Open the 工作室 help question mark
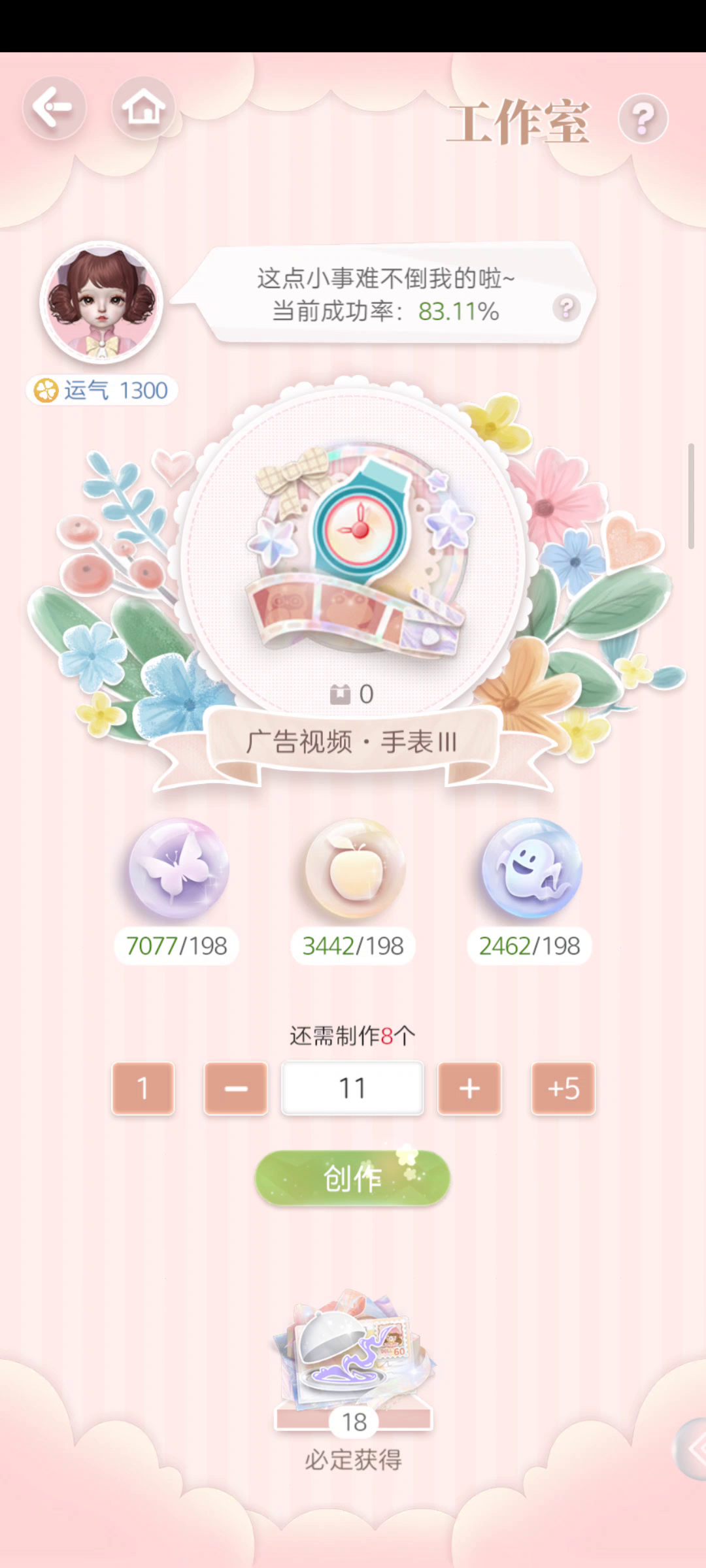The image size is (706, 1568). click(x=643, y=119)
